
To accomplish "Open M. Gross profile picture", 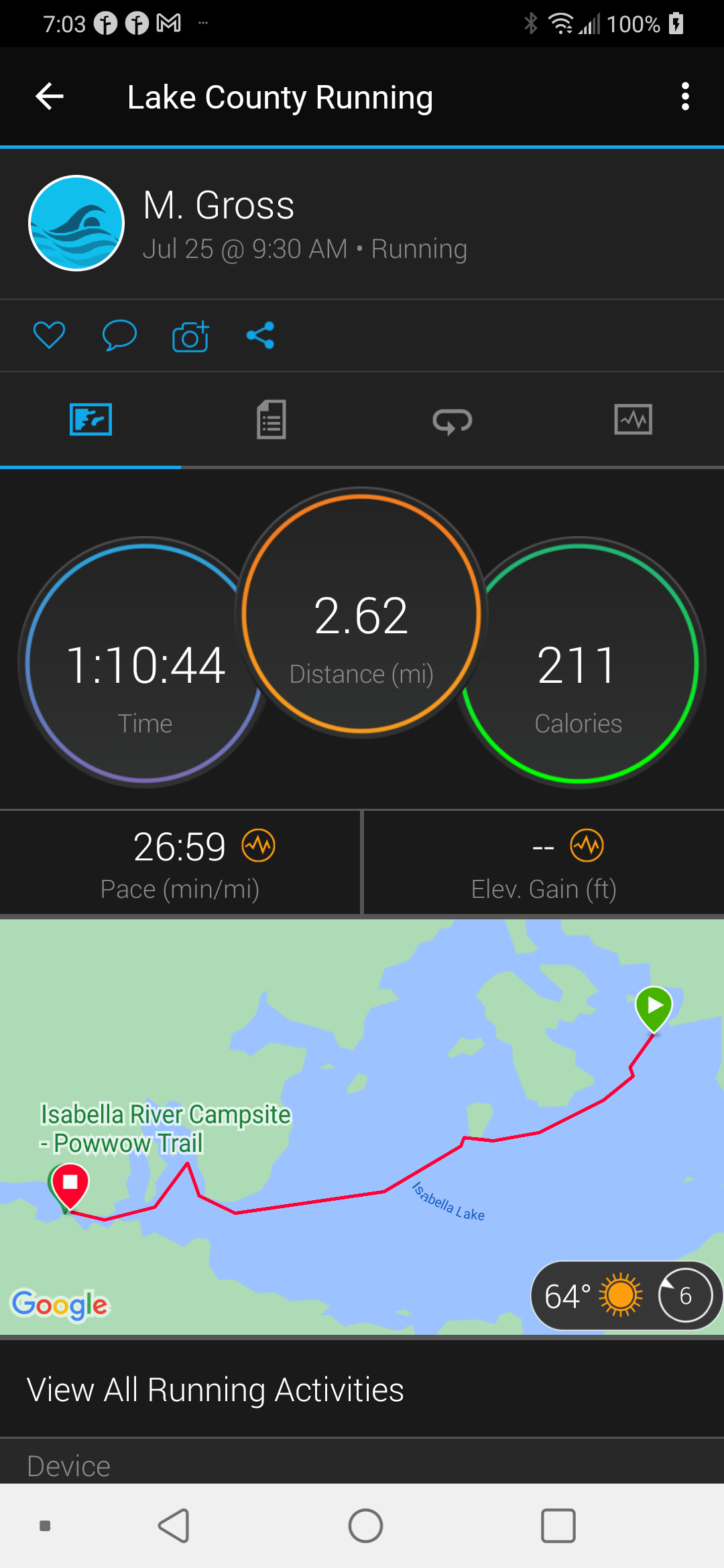I will tap(76, 223).
